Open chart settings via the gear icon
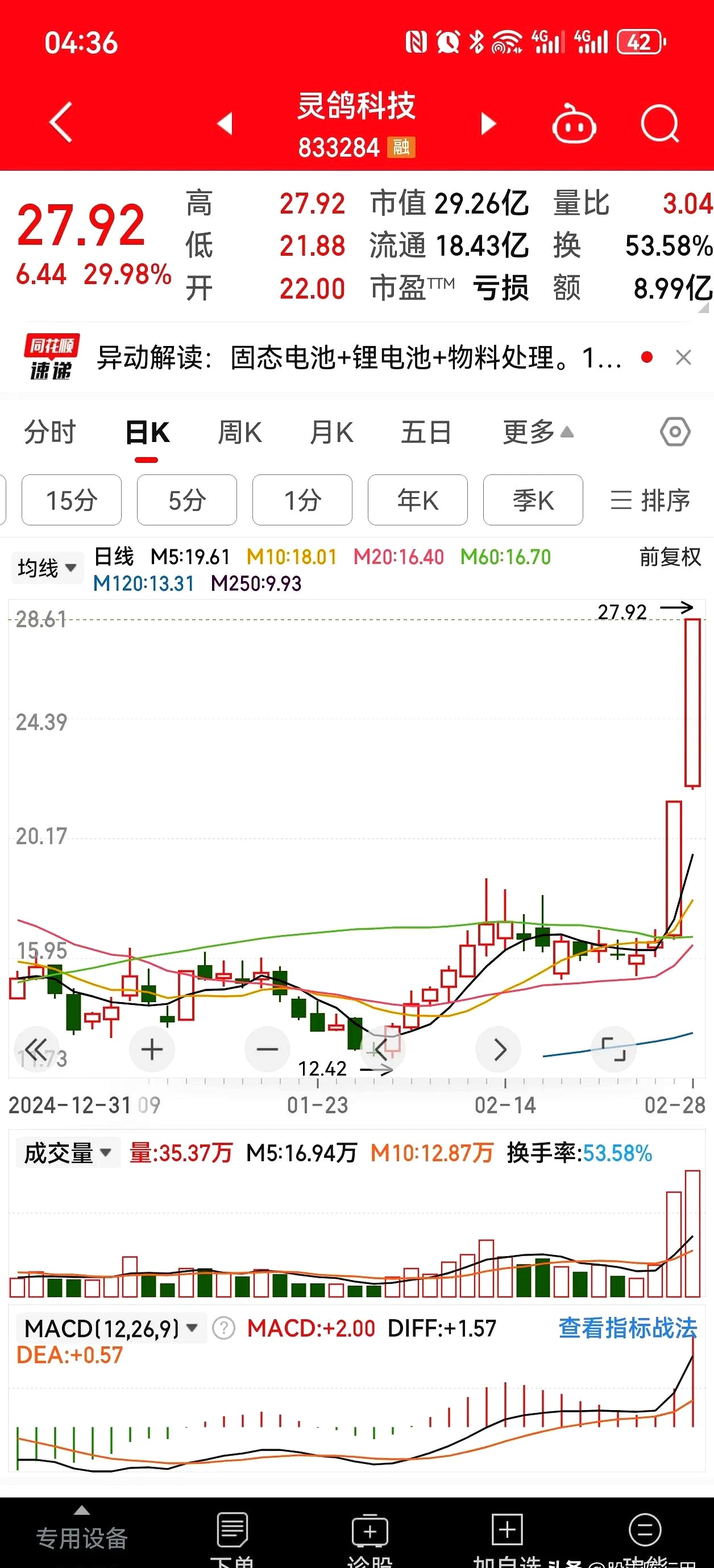Viewport: 714px width, 1568px height. pyautogui.click(x=674, y=432)
